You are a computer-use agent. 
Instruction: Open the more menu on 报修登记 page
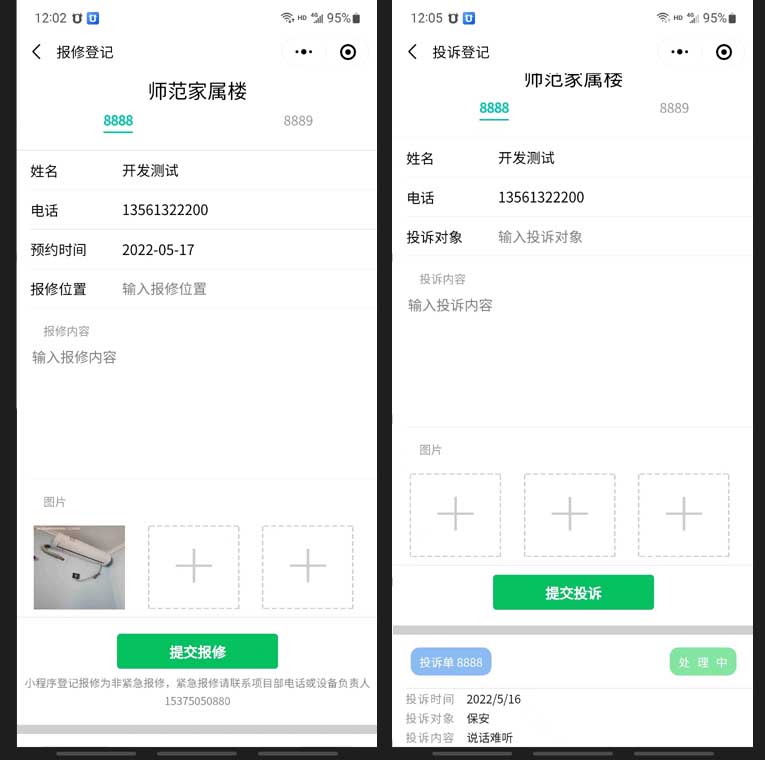(x=304, y=52)
